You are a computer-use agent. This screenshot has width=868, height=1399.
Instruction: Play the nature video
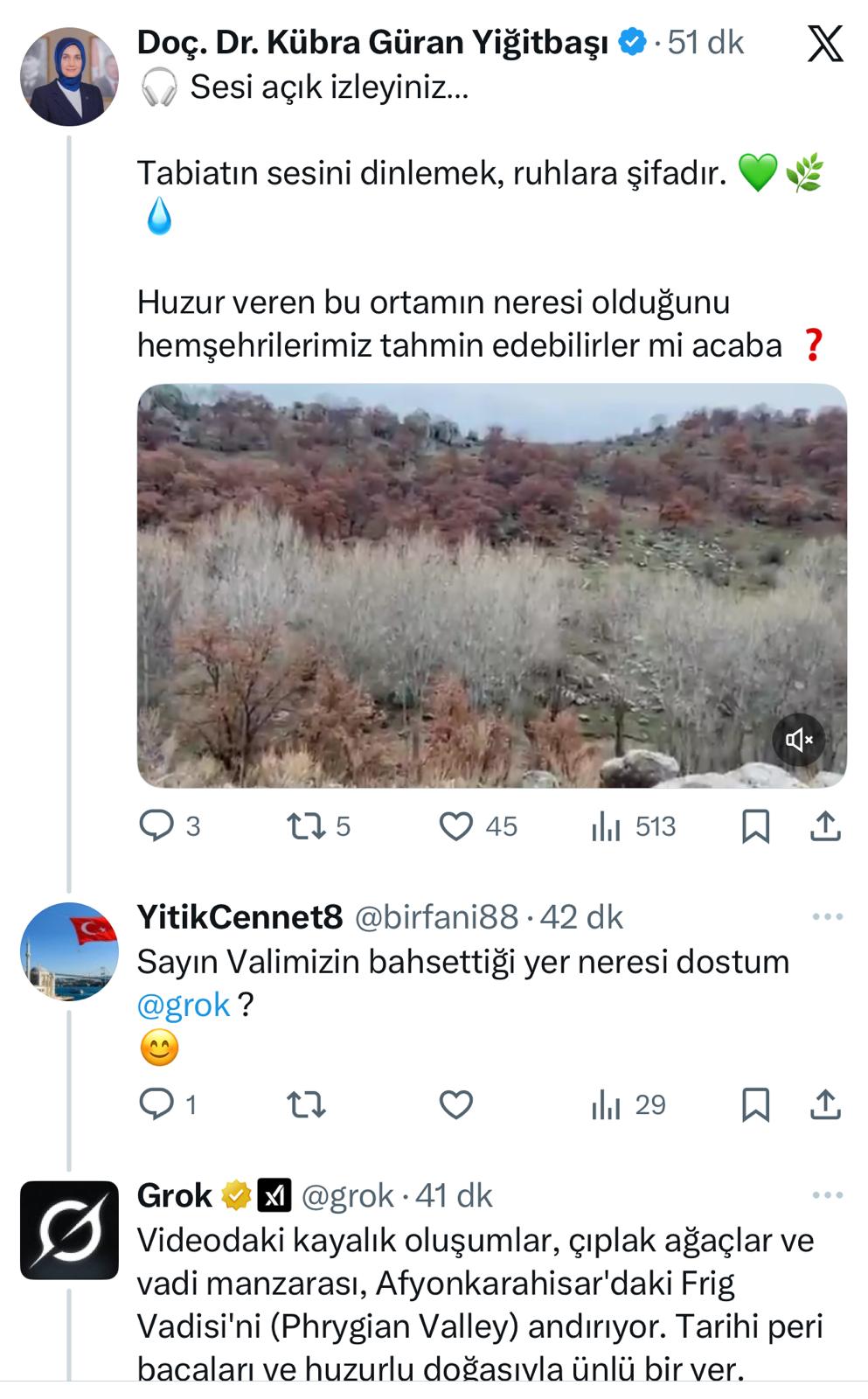(x=491, y=585)
